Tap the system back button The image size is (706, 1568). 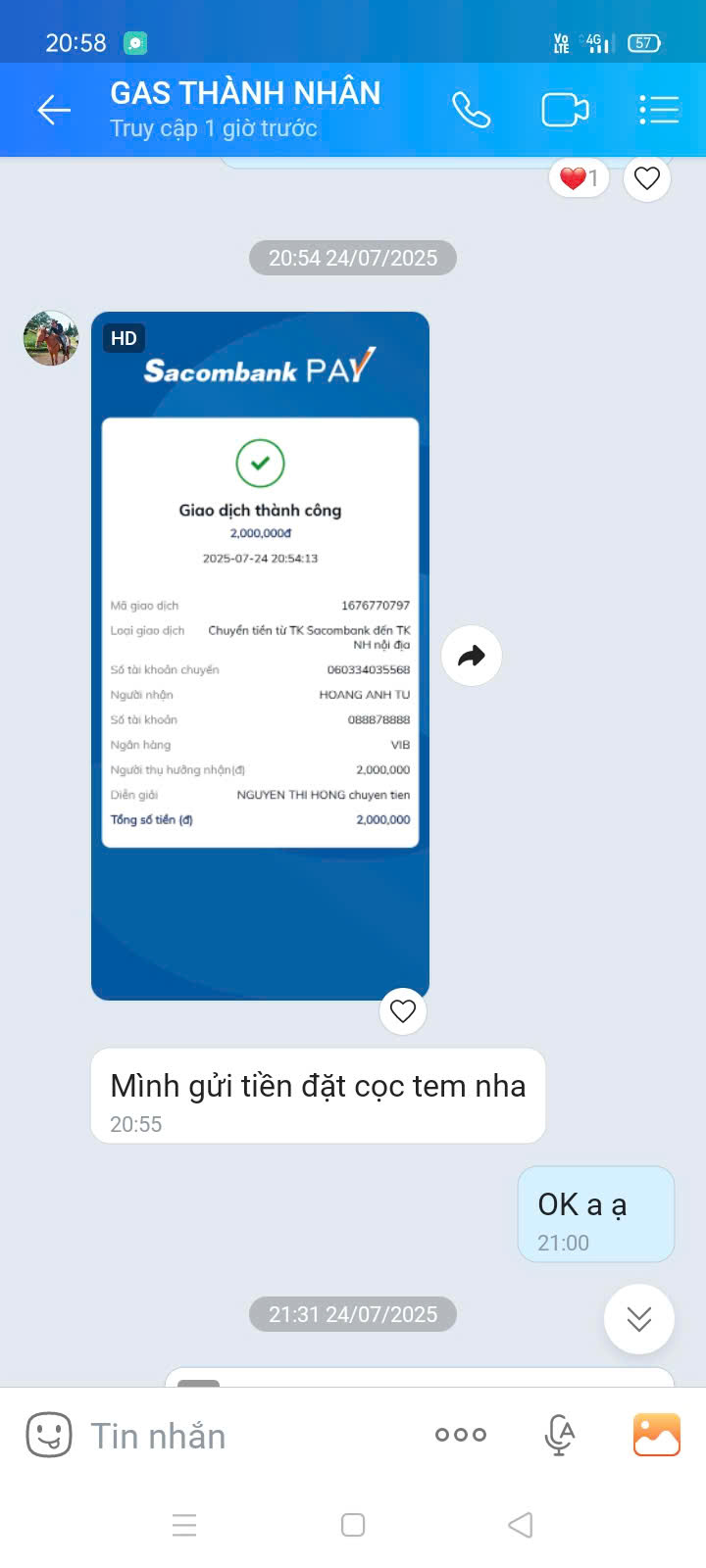coord(521,1525)
